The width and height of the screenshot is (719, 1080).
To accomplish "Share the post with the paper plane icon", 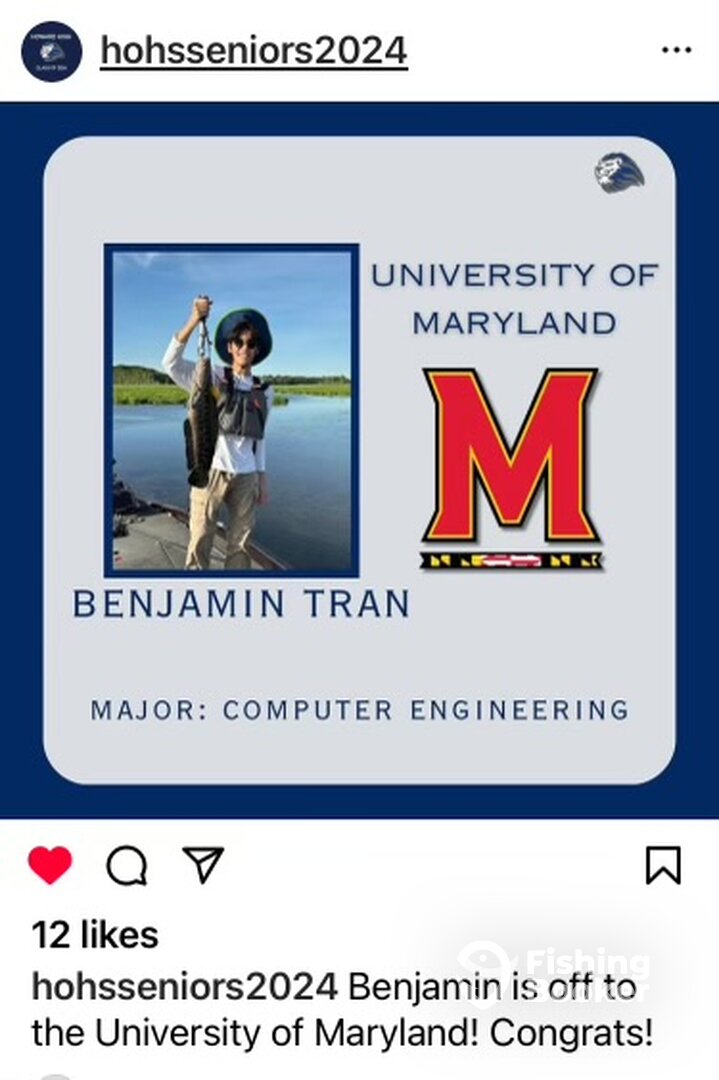I will [203, 865].
